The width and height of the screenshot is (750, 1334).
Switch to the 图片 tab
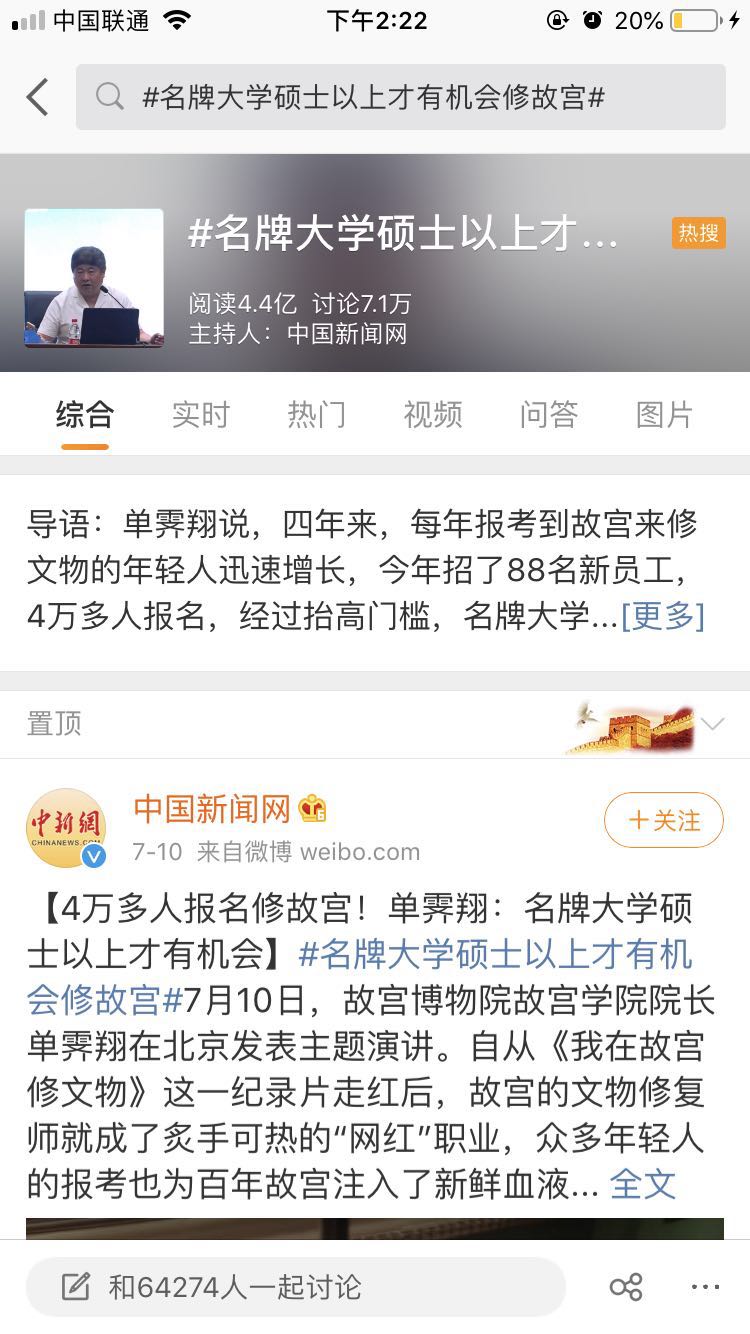click(x=664, y=414)
